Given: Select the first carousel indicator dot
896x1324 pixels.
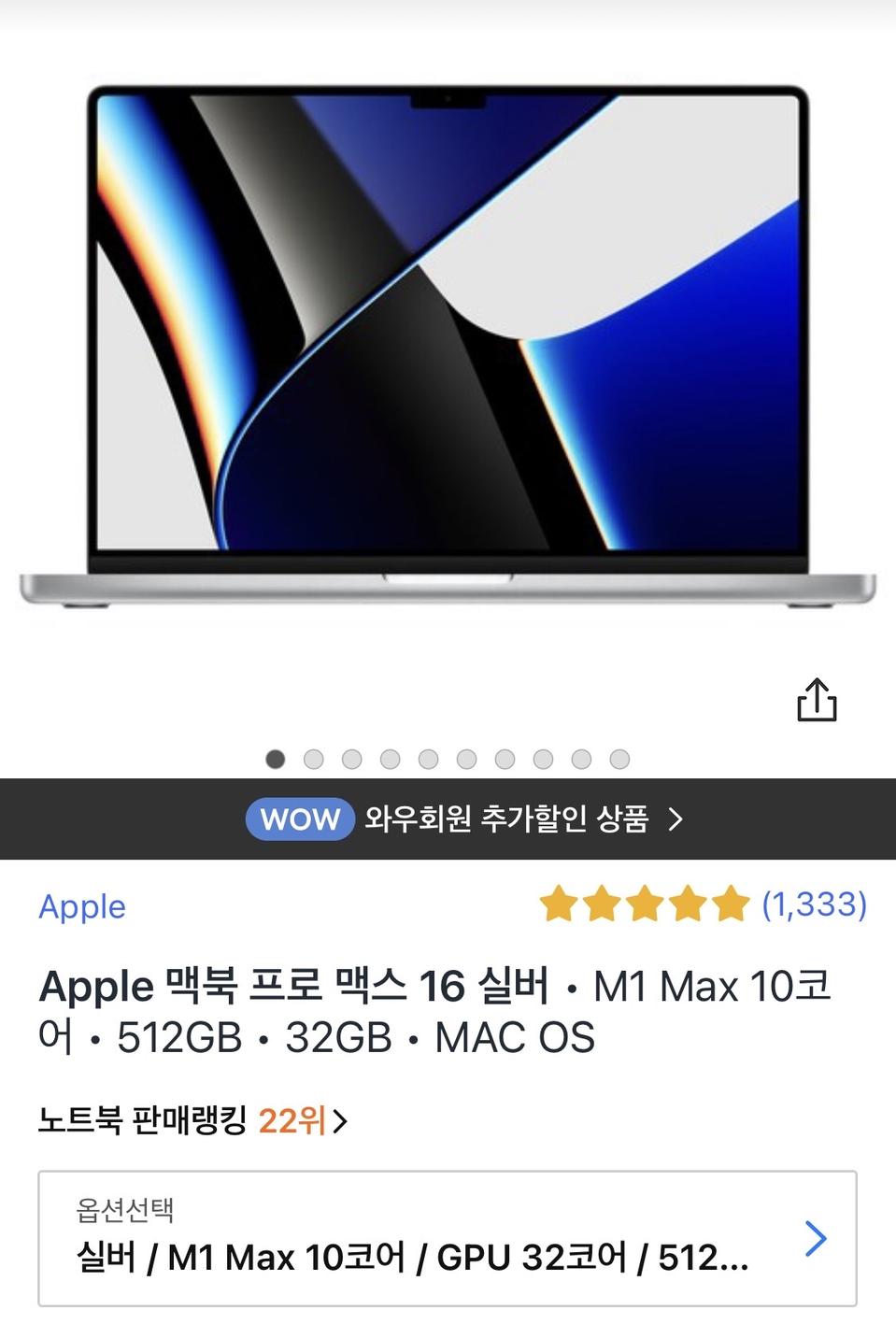Looking at the screenshot, I should pos(276,759).
